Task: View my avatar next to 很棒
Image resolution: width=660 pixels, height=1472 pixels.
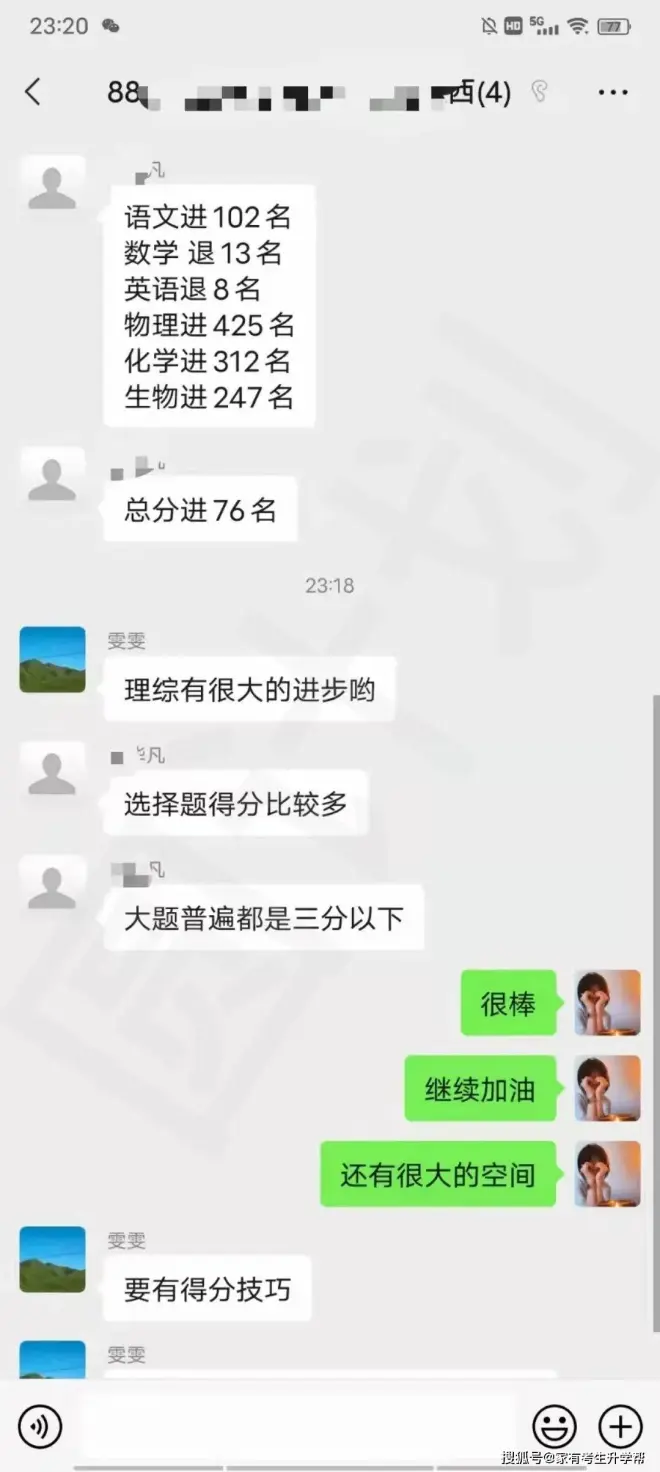Action: pos(607,1002)
